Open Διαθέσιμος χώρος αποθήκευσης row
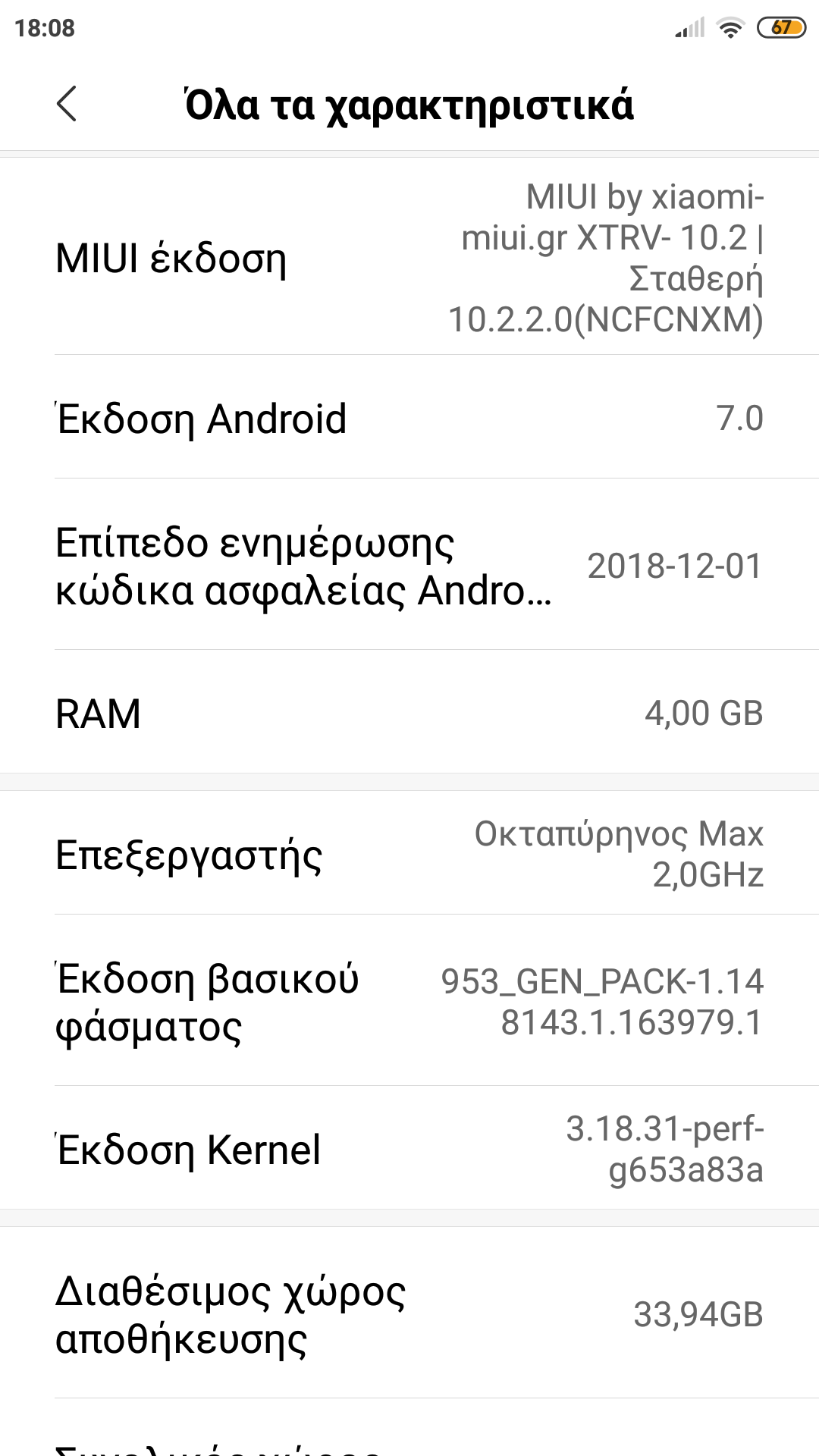819x1456 pixels. coord(409,1314)
